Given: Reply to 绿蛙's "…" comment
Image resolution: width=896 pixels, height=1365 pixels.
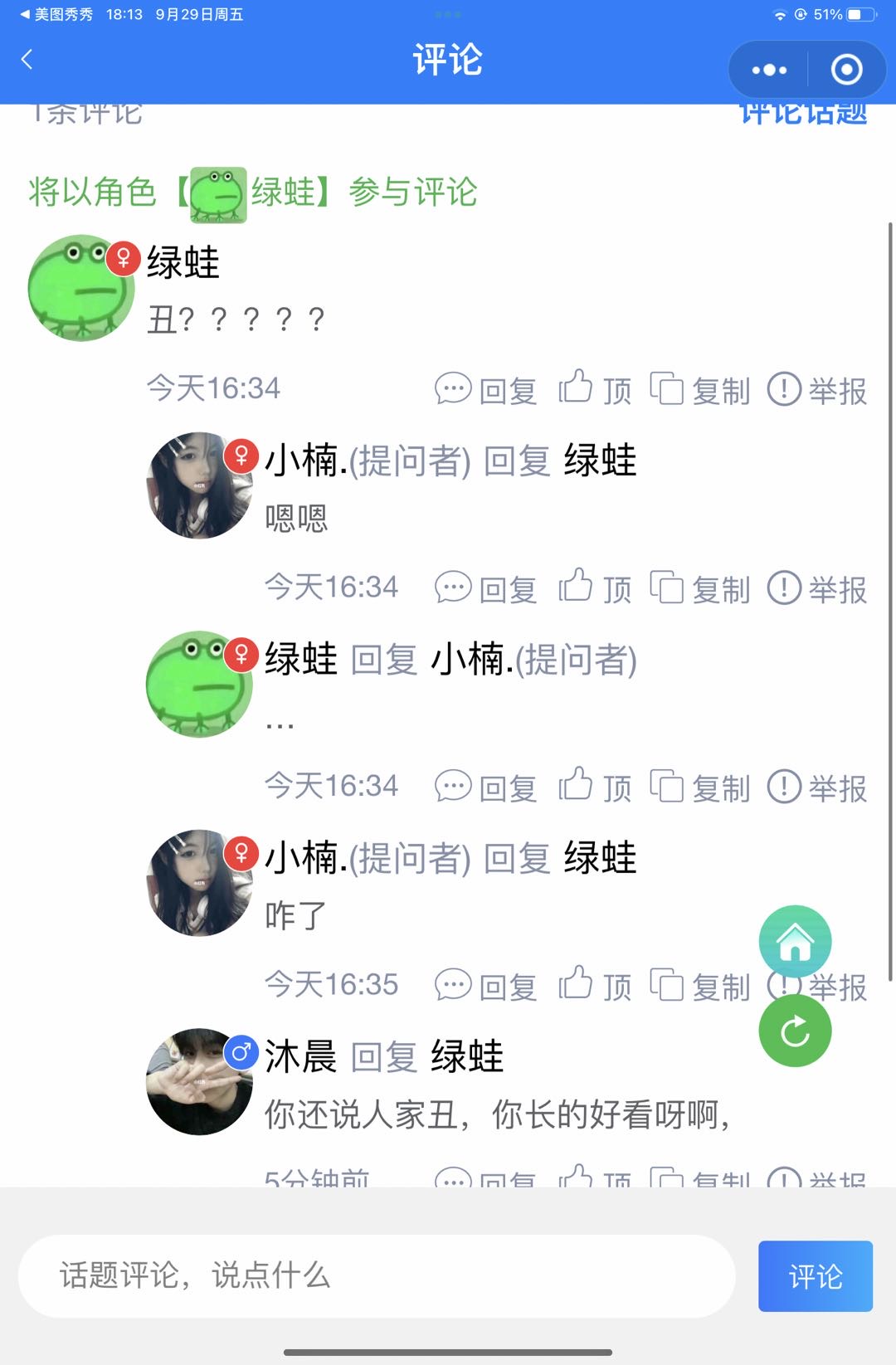Looking at the screenshot, I should [486, 787].
